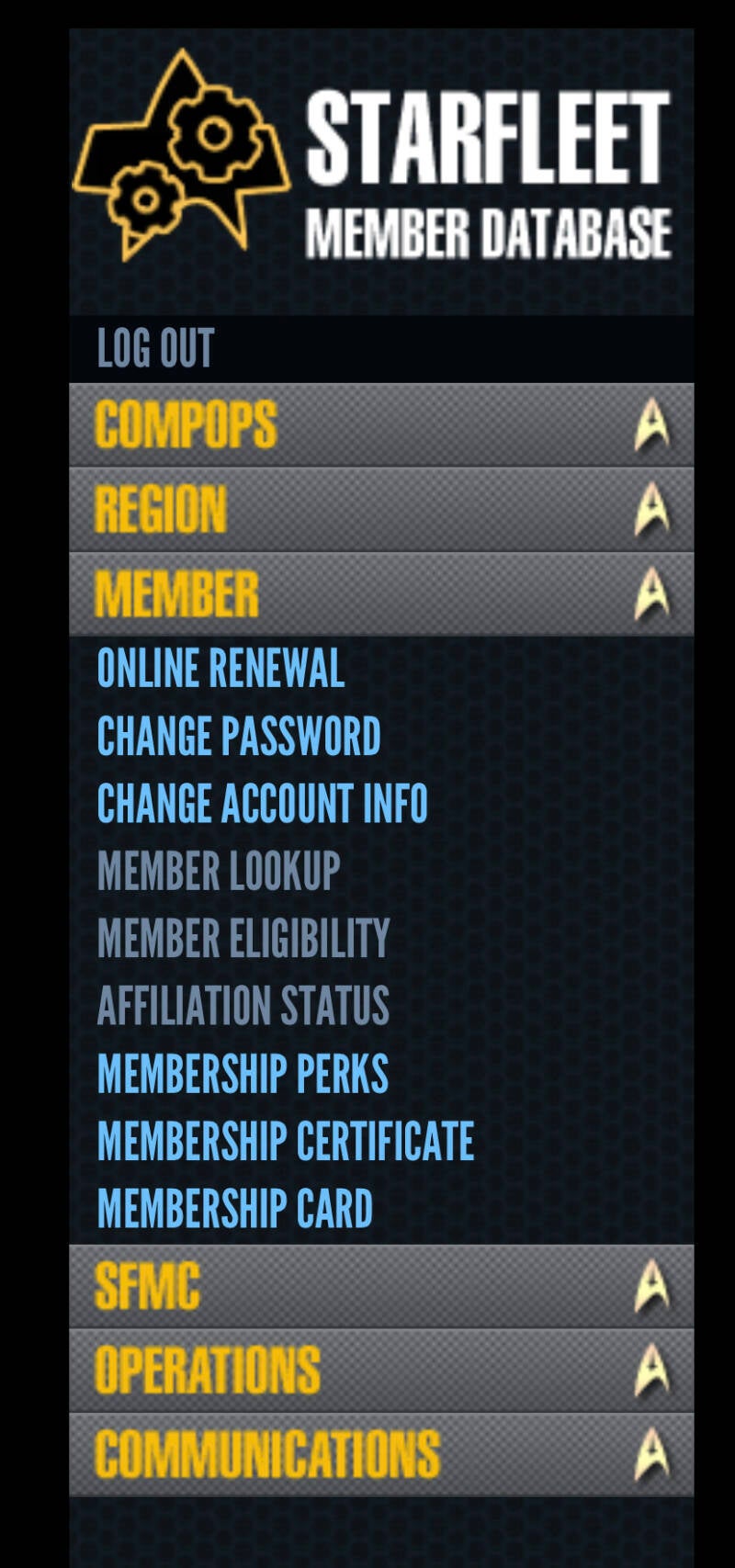
Task: Open Membership Certificate
Action: [x=286, y=1141]
